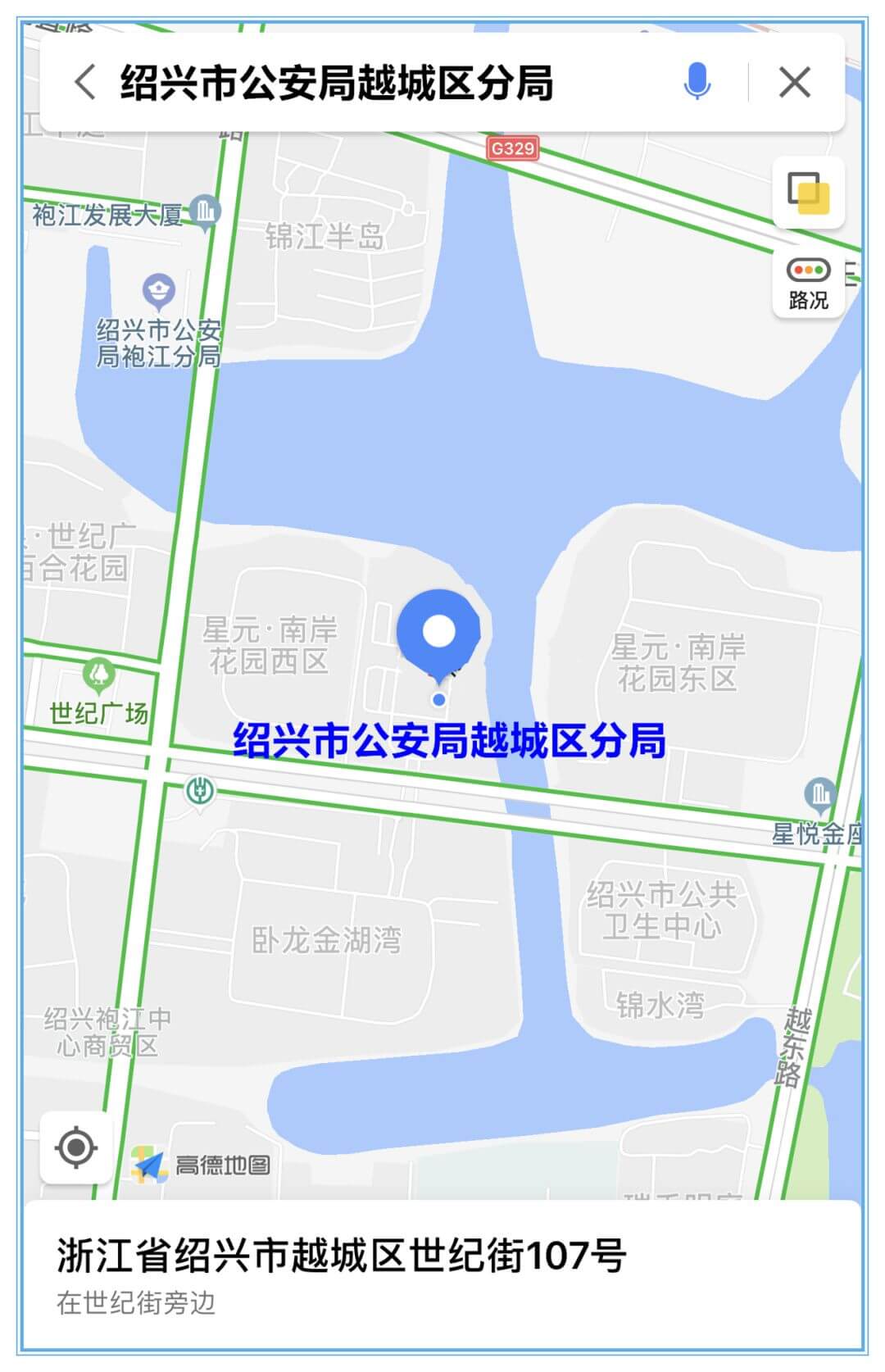Tap the 路况 traffic color indicator dots

pyautogui.click(x=808, y=268)
